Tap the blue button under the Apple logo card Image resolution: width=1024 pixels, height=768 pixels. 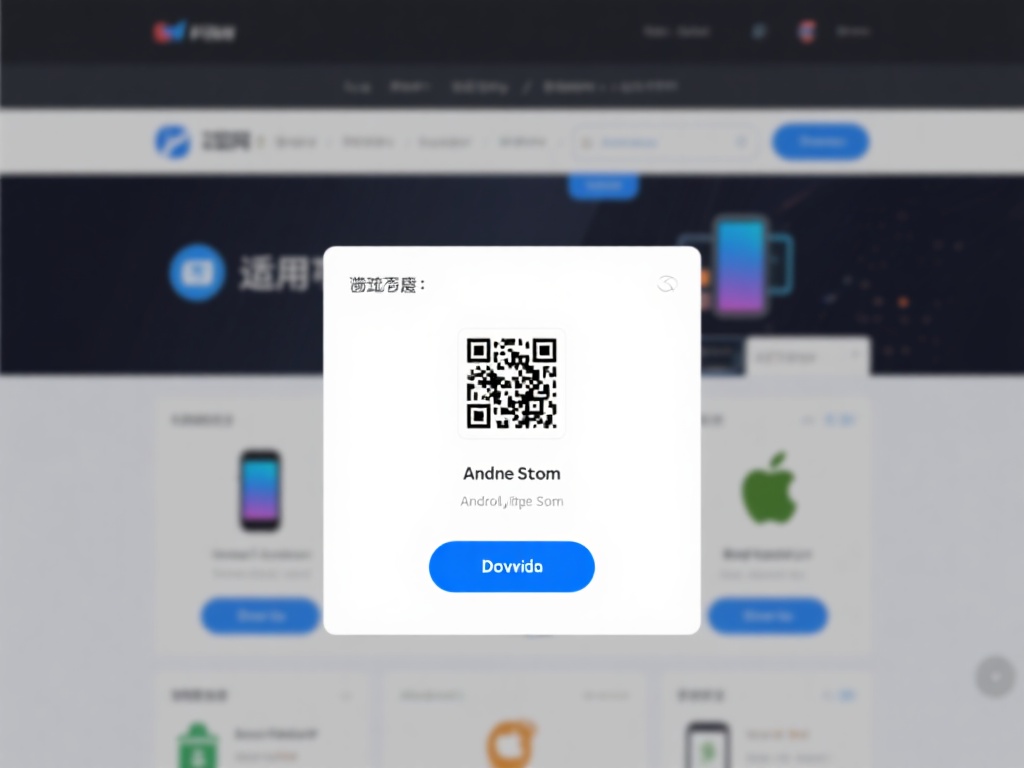tap(767, 616)
